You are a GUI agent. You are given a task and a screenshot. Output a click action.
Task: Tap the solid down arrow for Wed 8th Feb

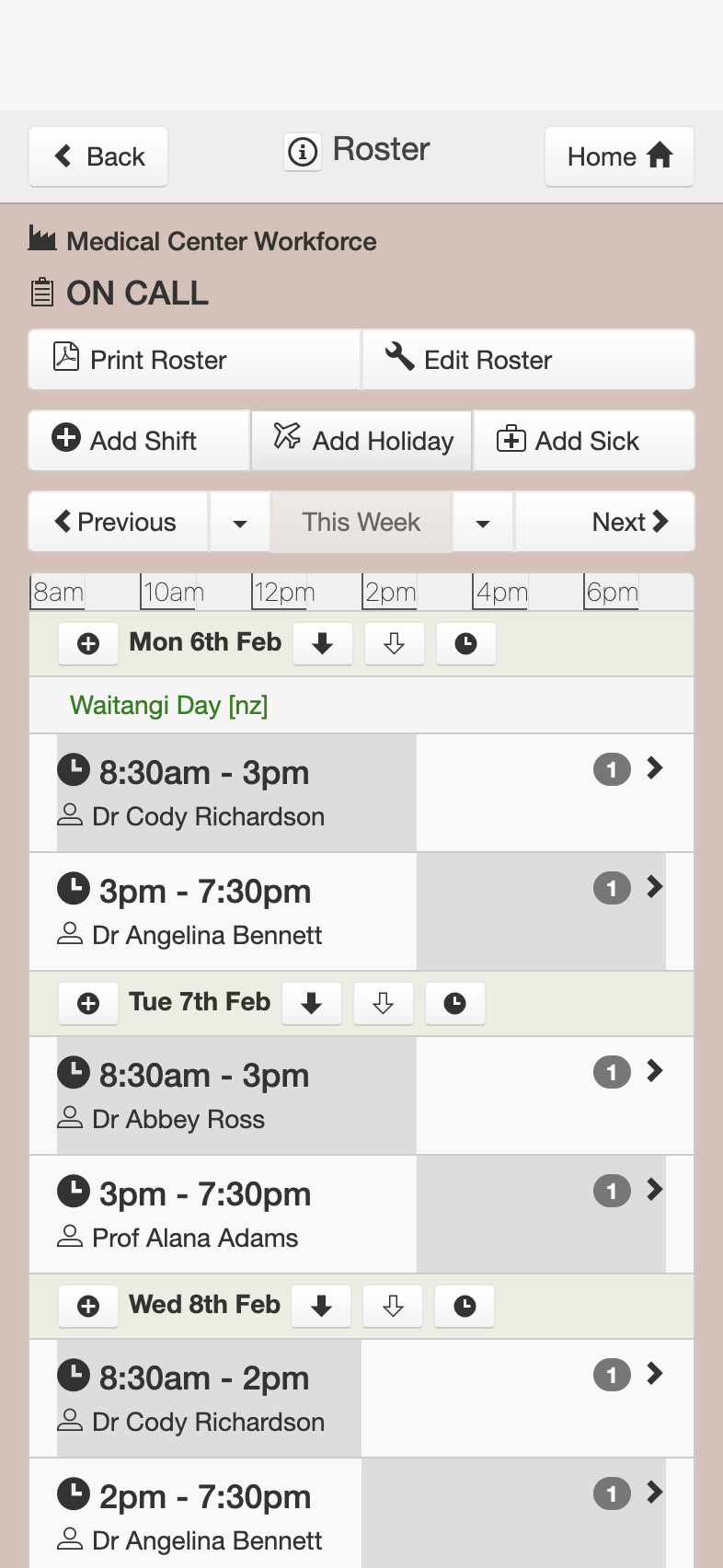[321, 1306]
